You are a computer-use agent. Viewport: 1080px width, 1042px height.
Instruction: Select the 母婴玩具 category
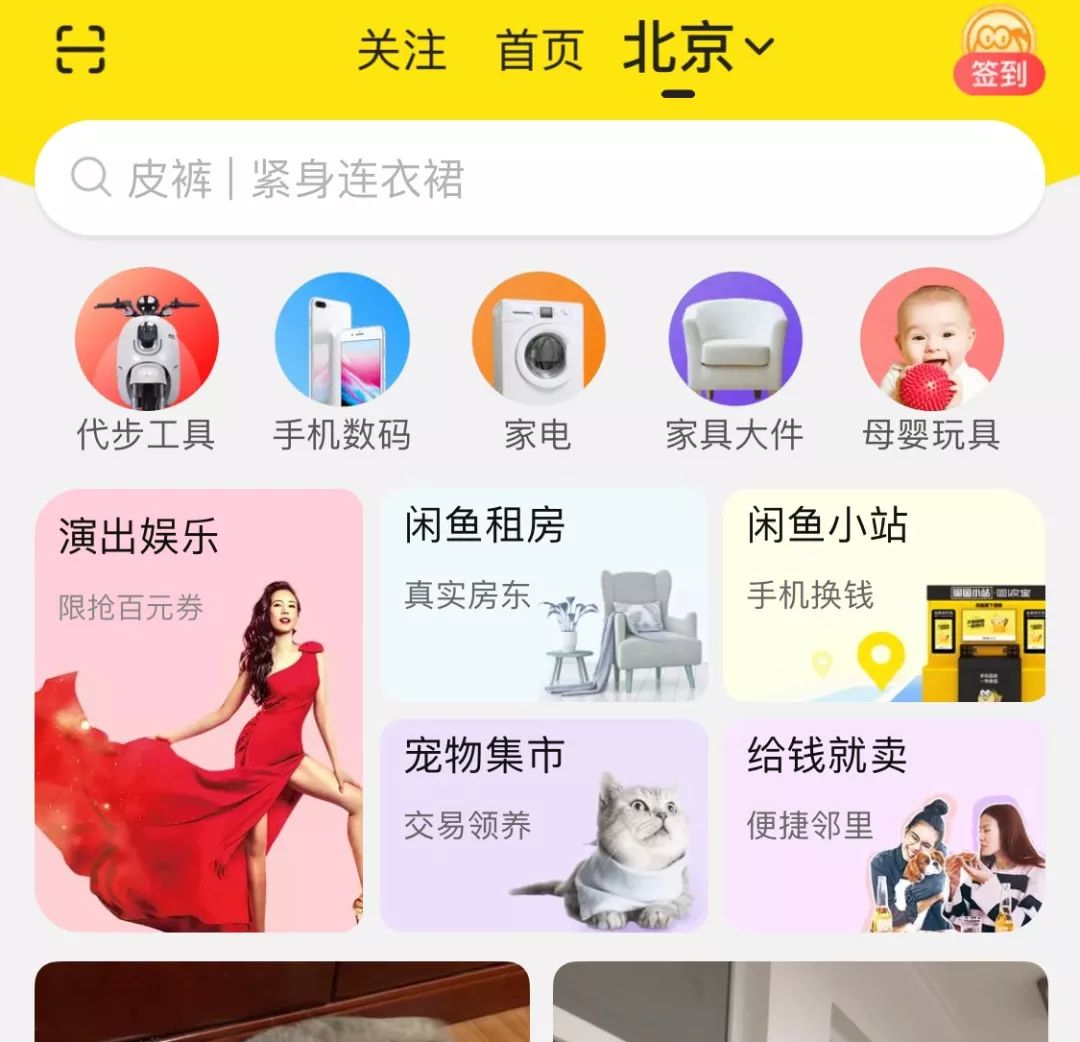click(x=931, y=361)
